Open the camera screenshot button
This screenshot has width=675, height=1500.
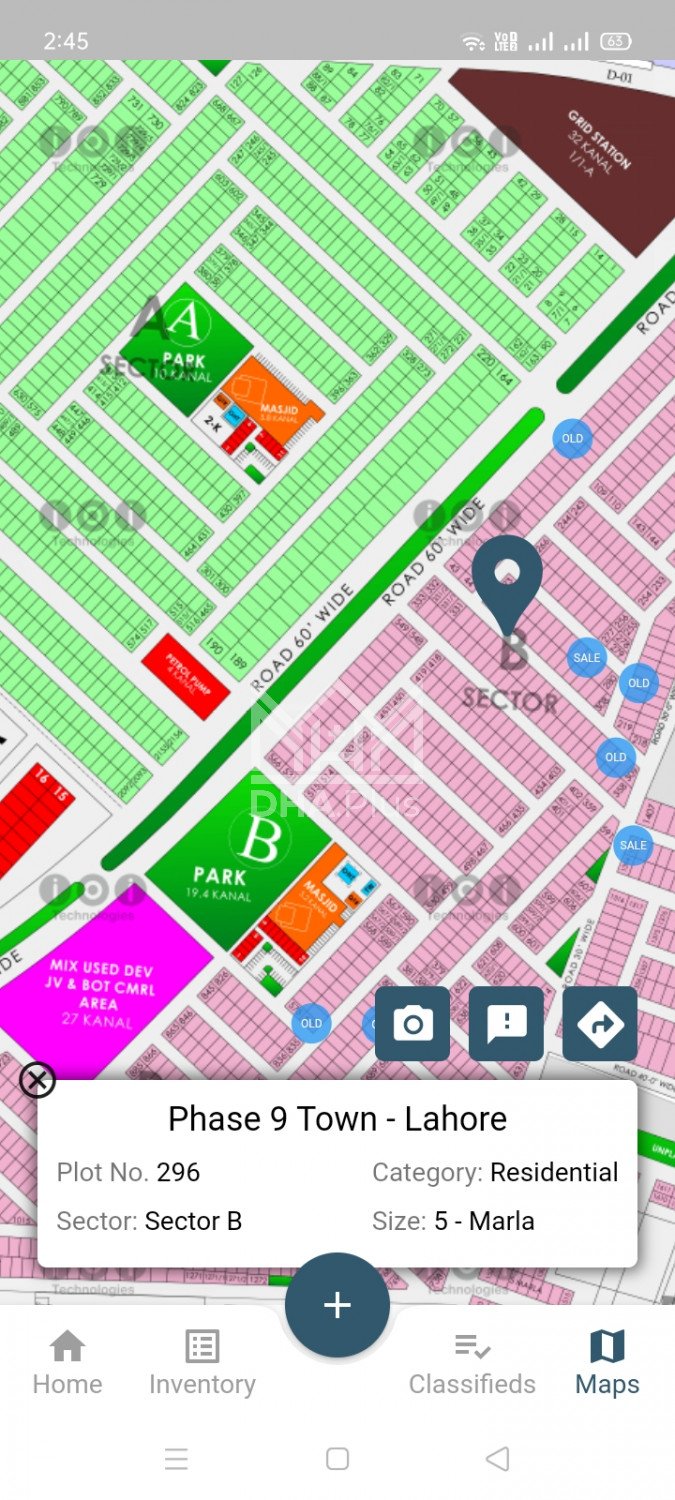412,1024
